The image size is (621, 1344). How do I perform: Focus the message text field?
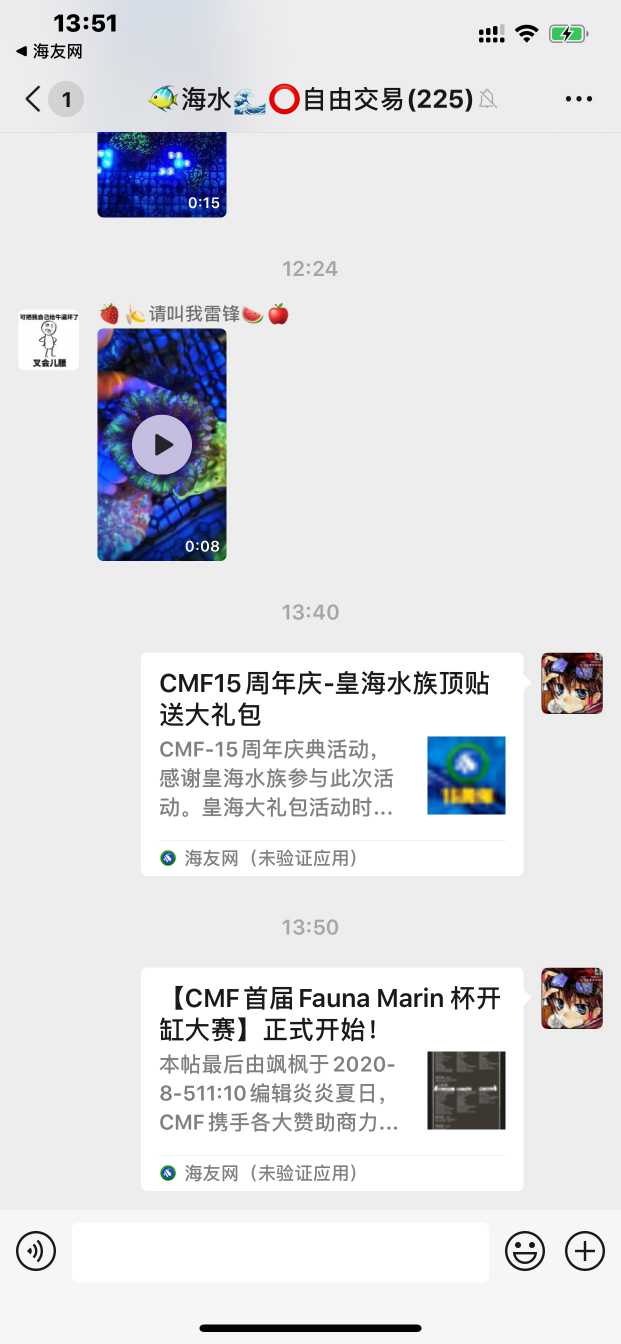point(280,1251)
